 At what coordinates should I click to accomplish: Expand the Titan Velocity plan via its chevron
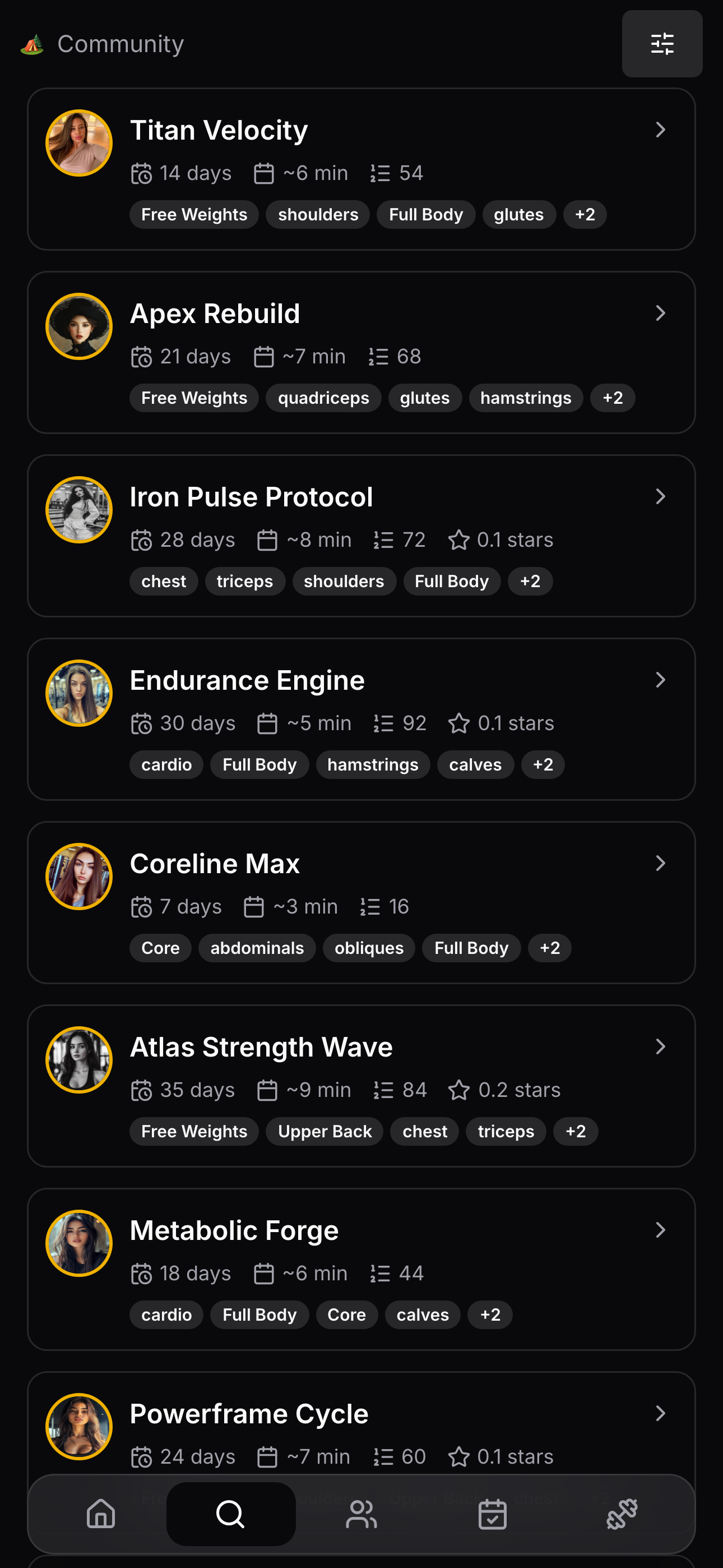coord(661,130)
